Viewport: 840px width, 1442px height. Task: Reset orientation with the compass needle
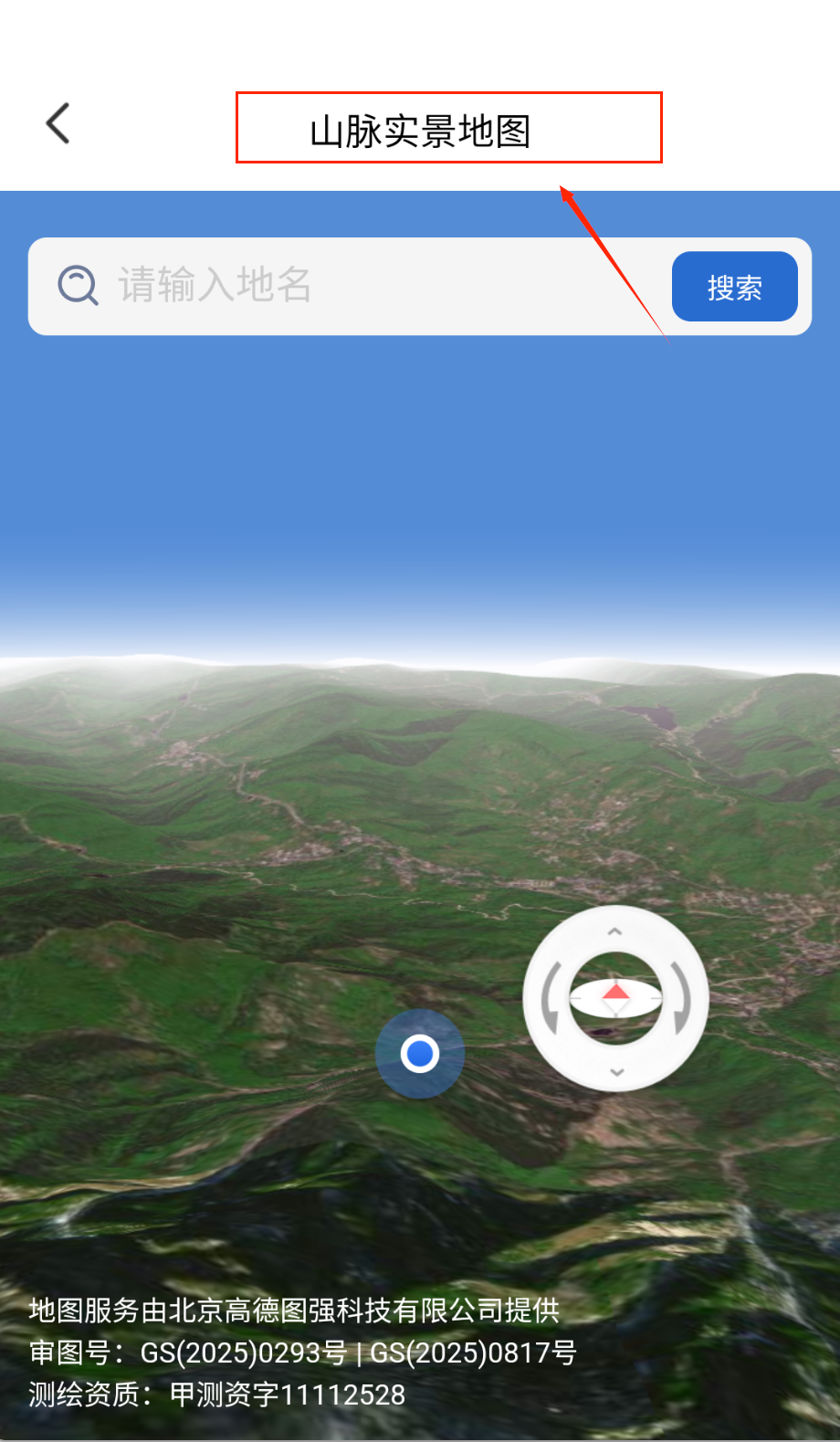[x=615, y=997]
